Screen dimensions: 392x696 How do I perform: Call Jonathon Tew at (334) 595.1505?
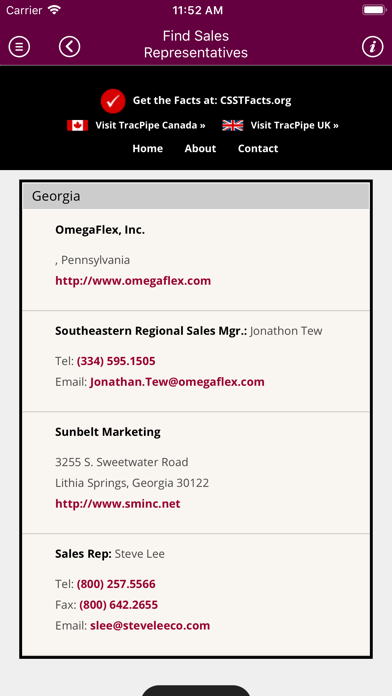[116, 361]
